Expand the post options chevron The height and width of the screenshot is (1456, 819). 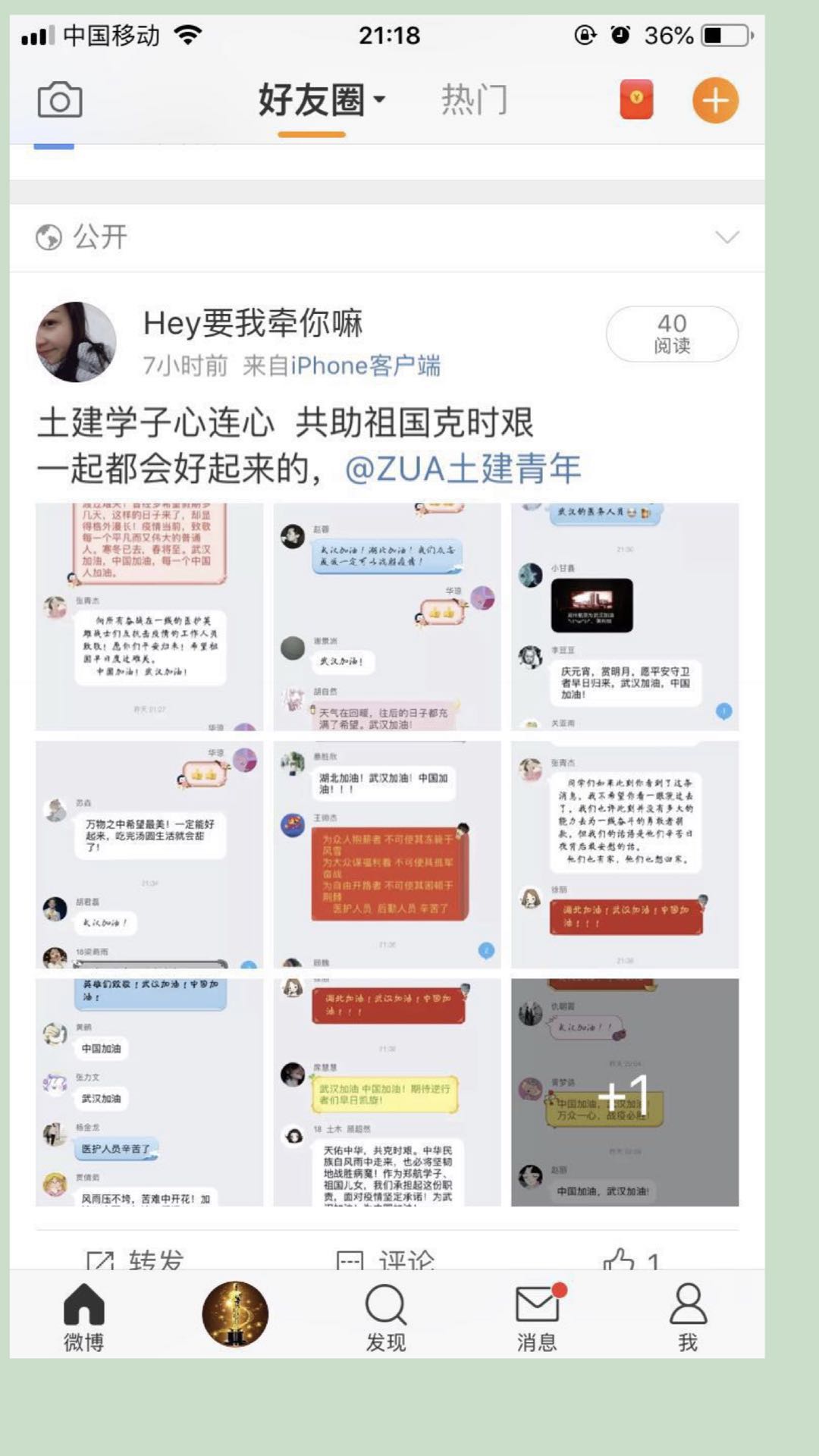point(726,237)
